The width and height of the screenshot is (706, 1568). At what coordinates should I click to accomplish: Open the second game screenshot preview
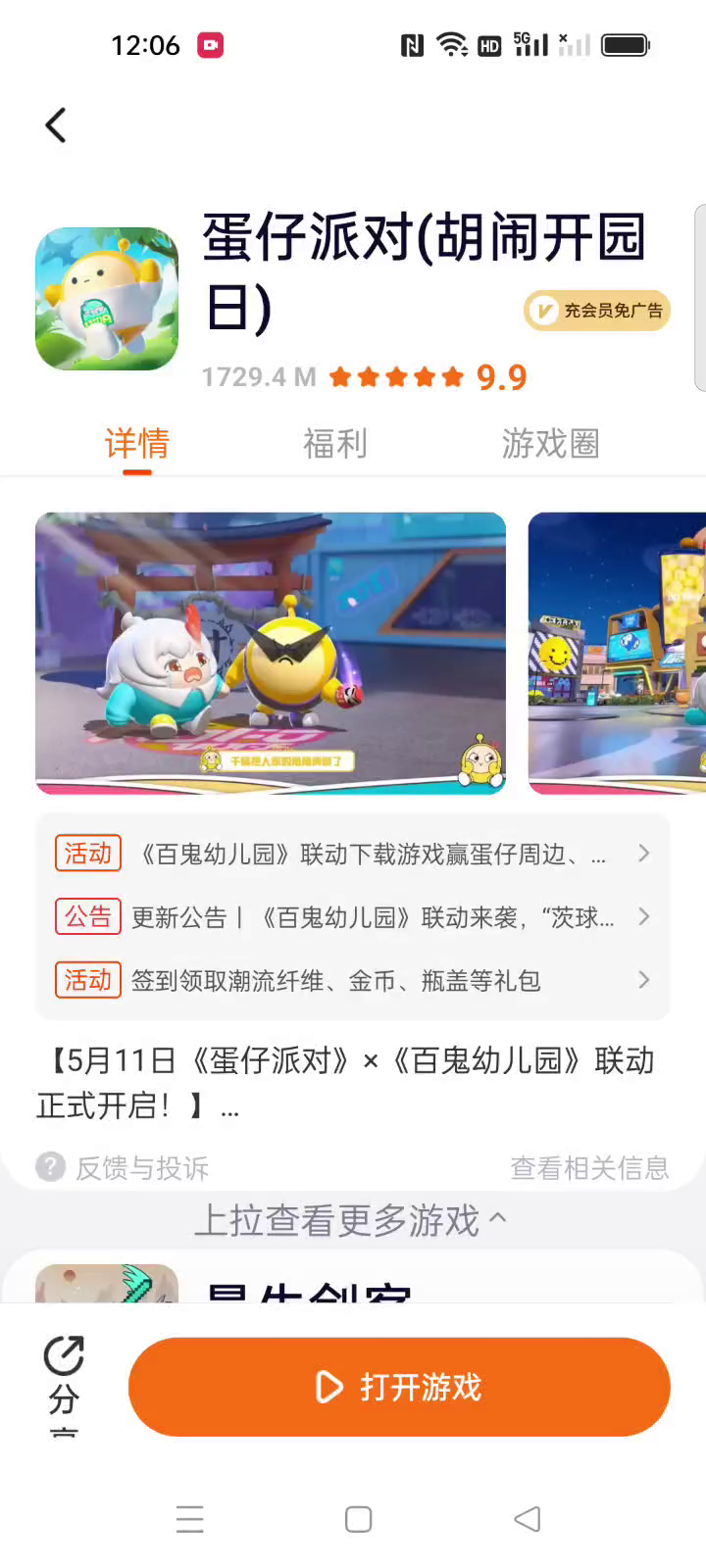617,653
